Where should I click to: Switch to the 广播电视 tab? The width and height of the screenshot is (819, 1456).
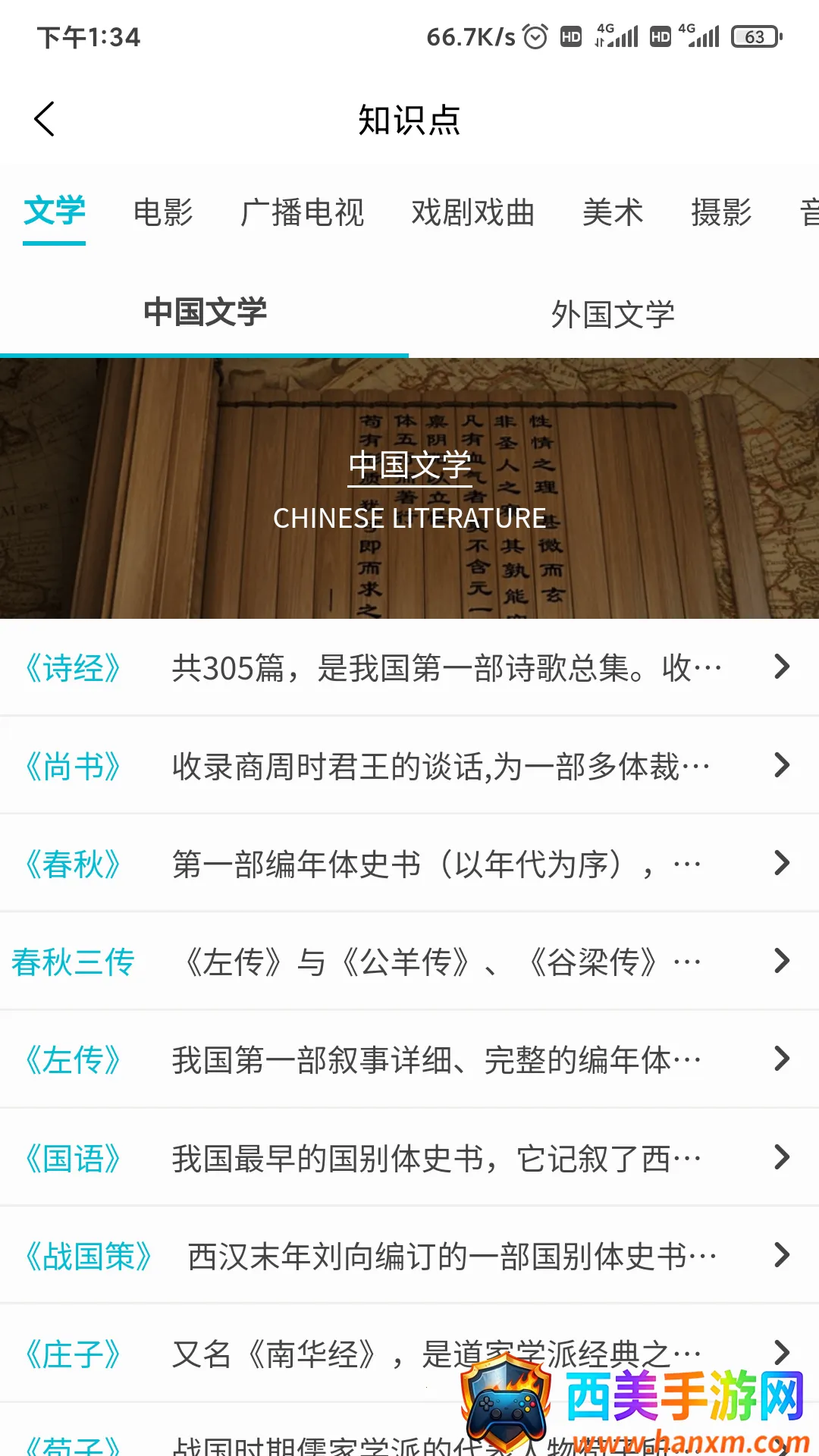pyautogui.click(x=302, y=212)
